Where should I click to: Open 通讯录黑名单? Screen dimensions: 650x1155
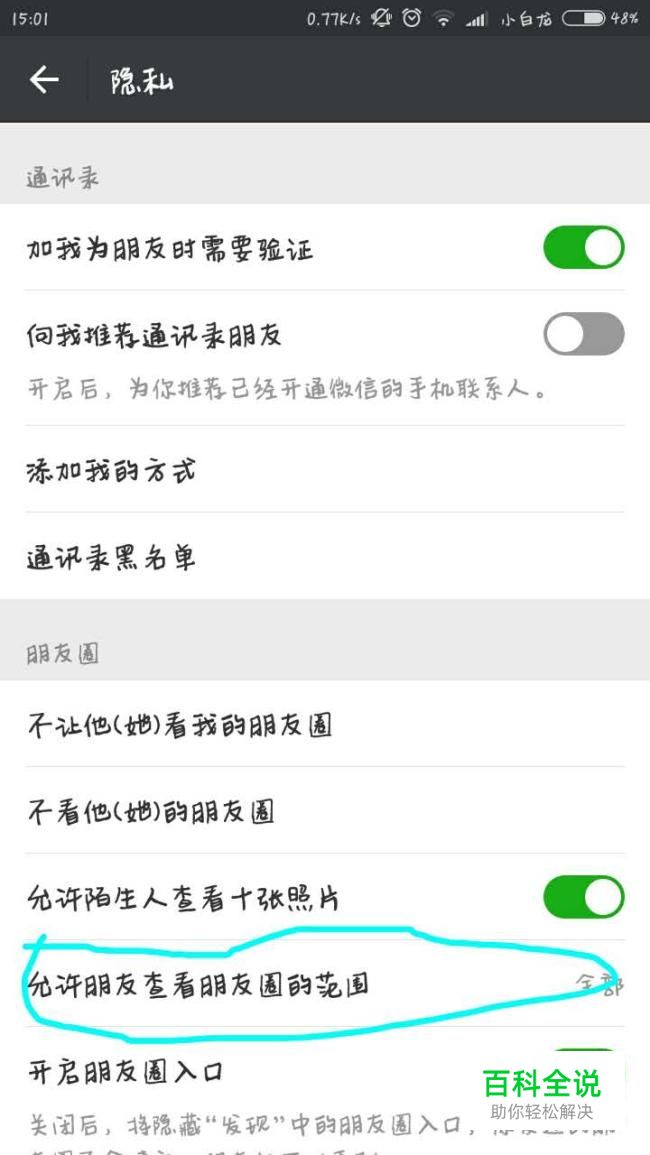point(325,557)
